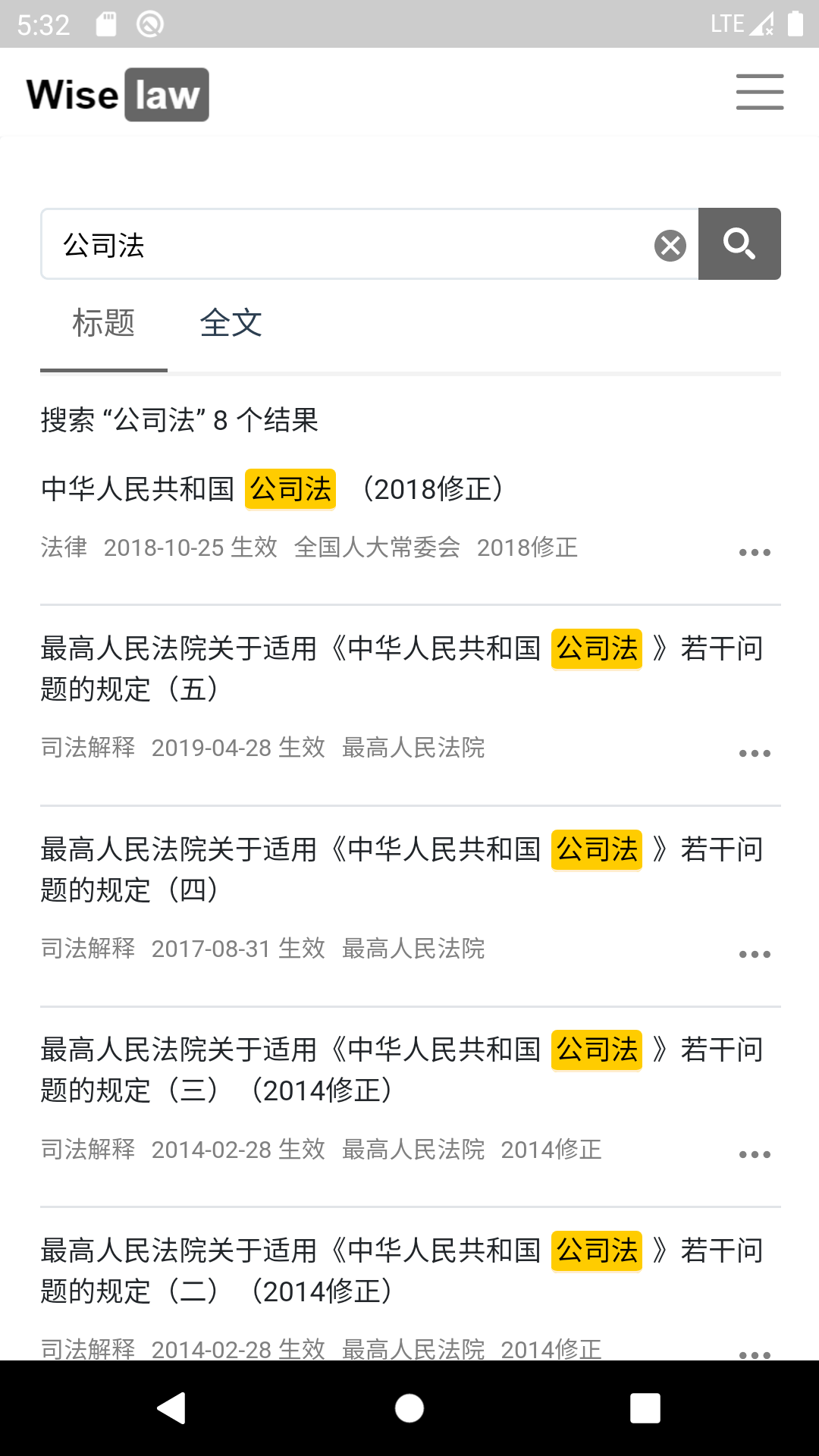Go back using the system back button
Viewport: 819px width, 1456px height.
(172, 1408)
